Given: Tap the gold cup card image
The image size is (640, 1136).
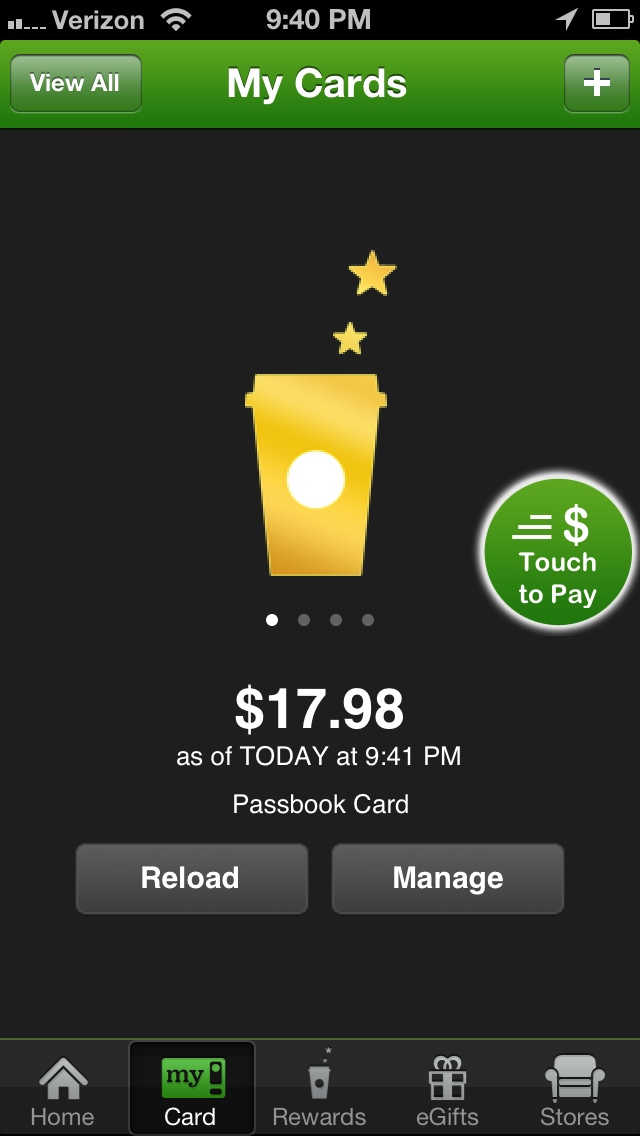Looking at the screenshot, I should click(x=316, y=475).
